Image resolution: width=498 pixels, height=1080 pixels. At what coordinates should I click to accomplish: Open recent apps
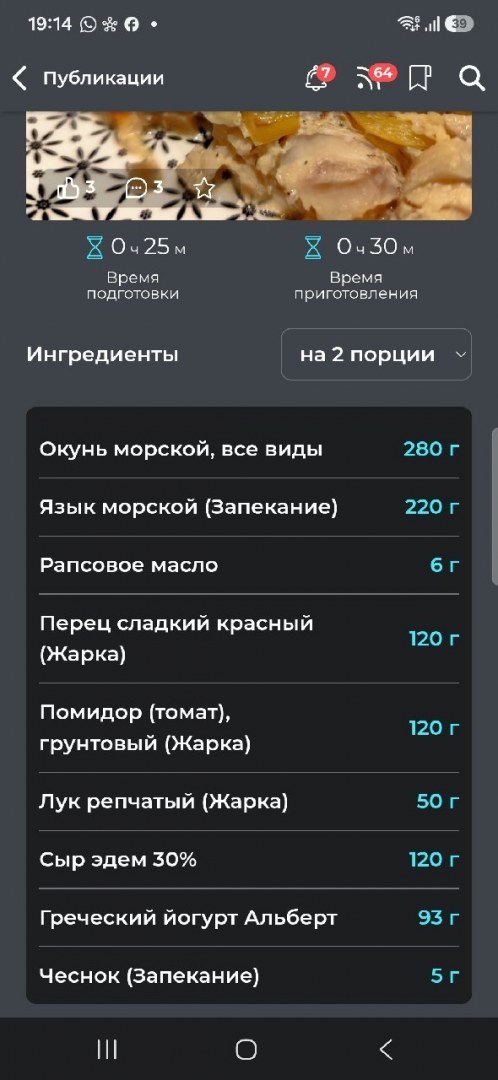tap(107, 1050)
